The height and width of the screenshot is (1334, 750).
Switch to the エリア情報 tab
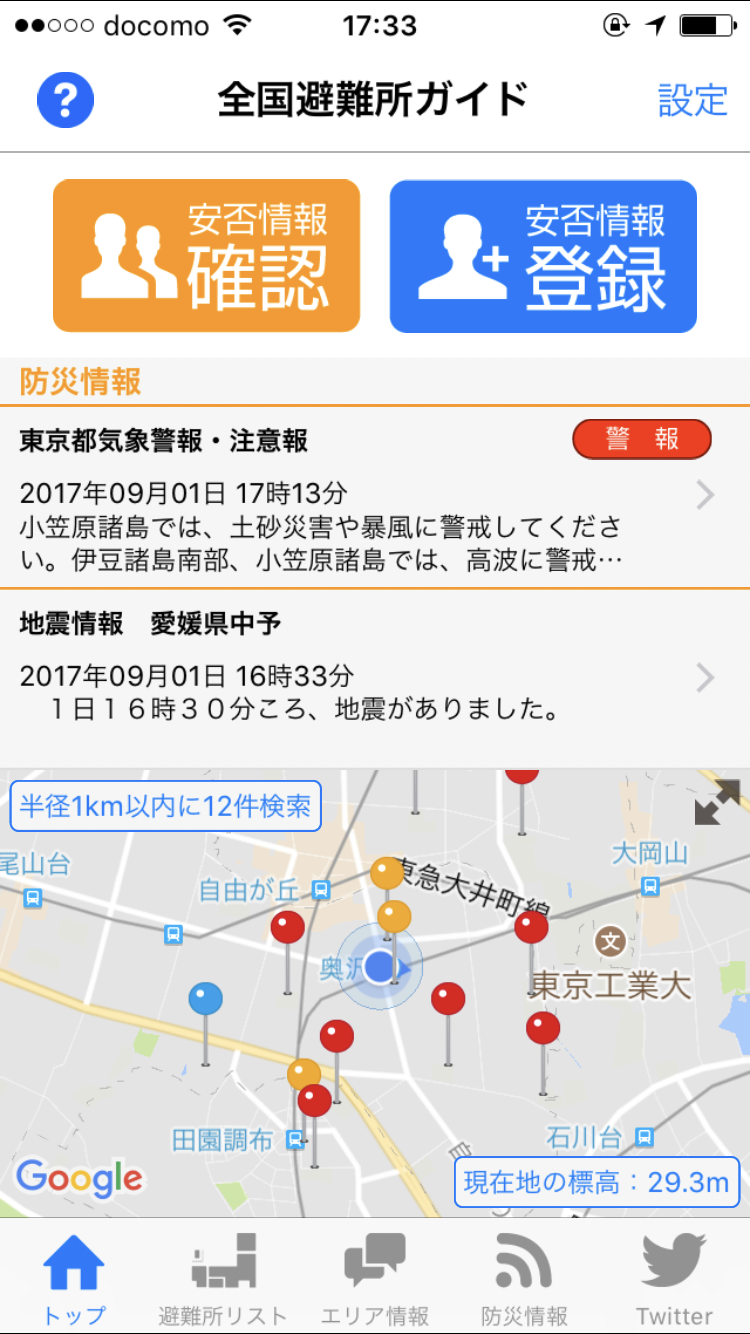(375, 1277)
